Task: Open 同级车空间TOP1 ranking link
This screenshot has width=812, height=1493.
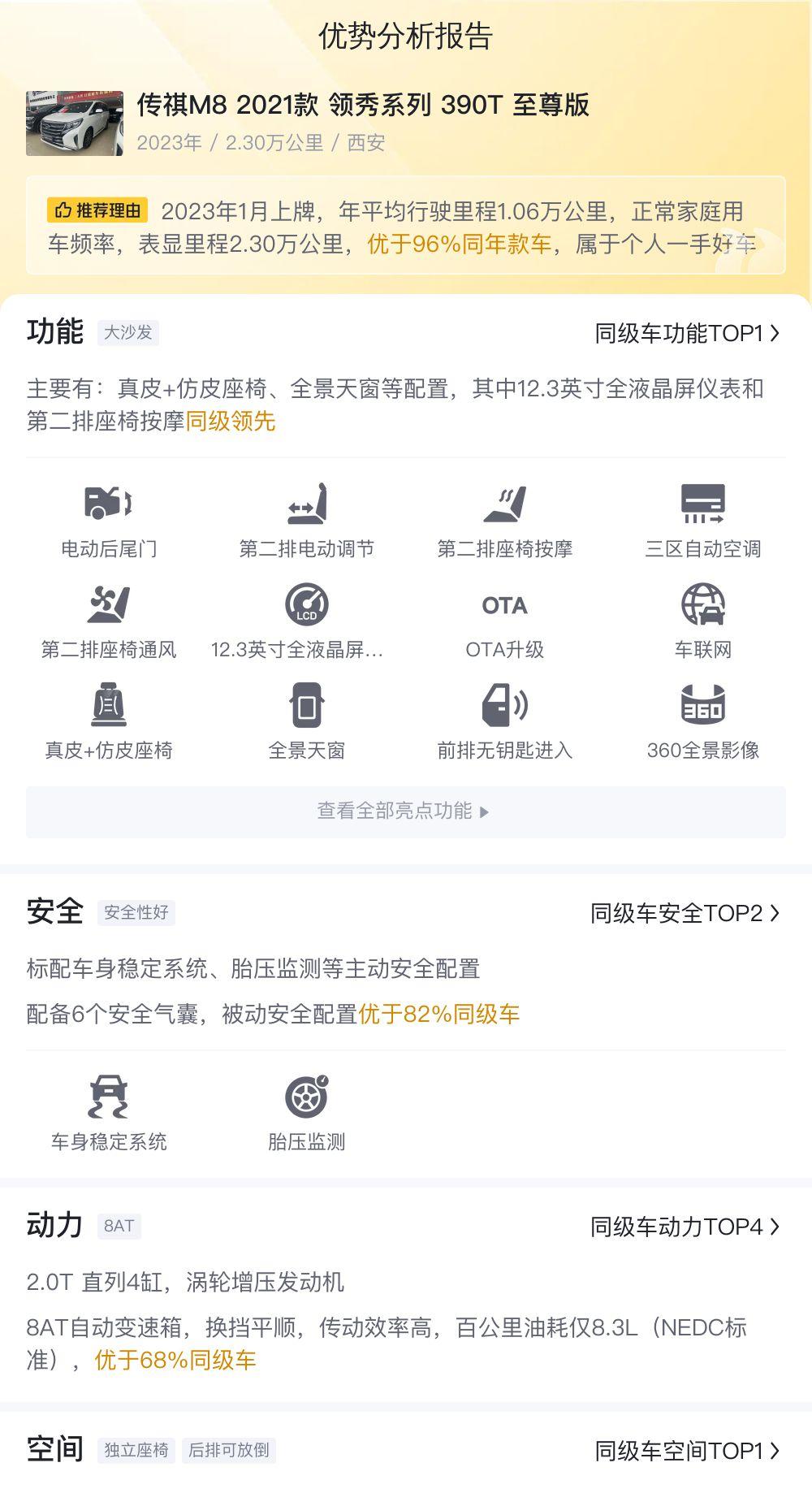Action: click(x=687, y=1451)
